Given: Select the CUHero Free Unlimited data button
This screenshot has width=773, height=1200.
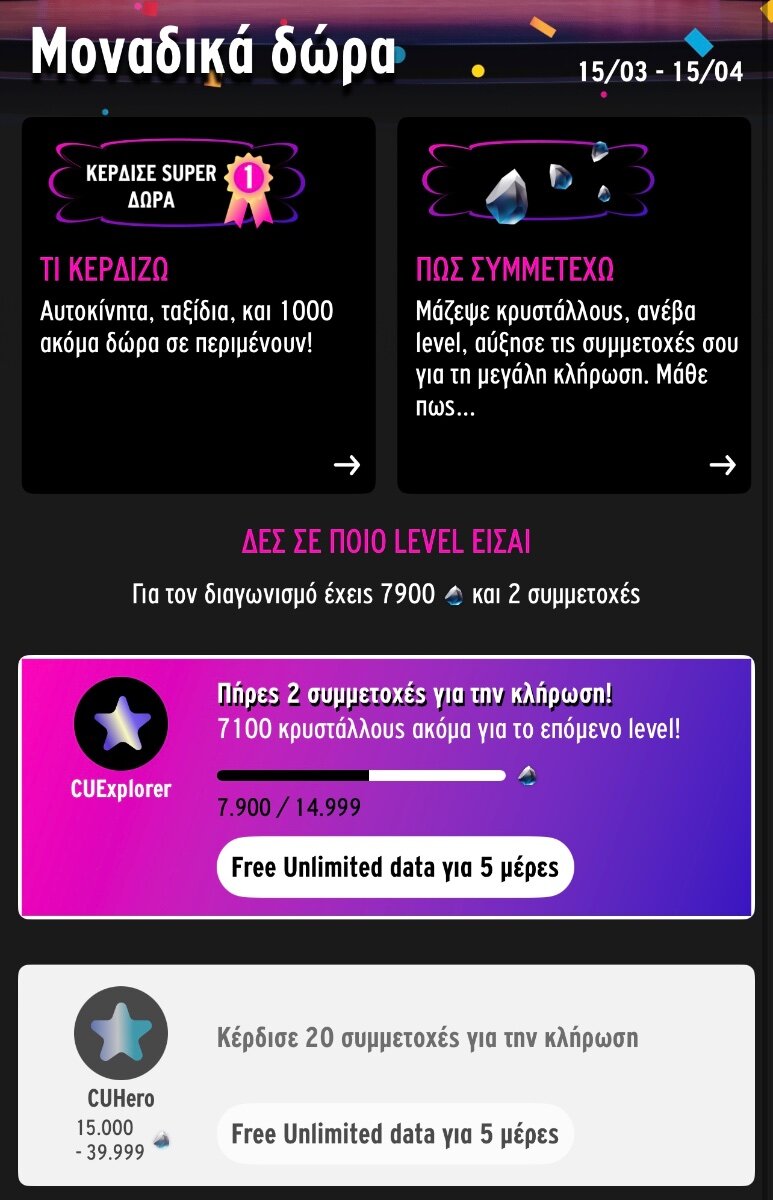Looking at the screenshot, I should point(395,1134).
